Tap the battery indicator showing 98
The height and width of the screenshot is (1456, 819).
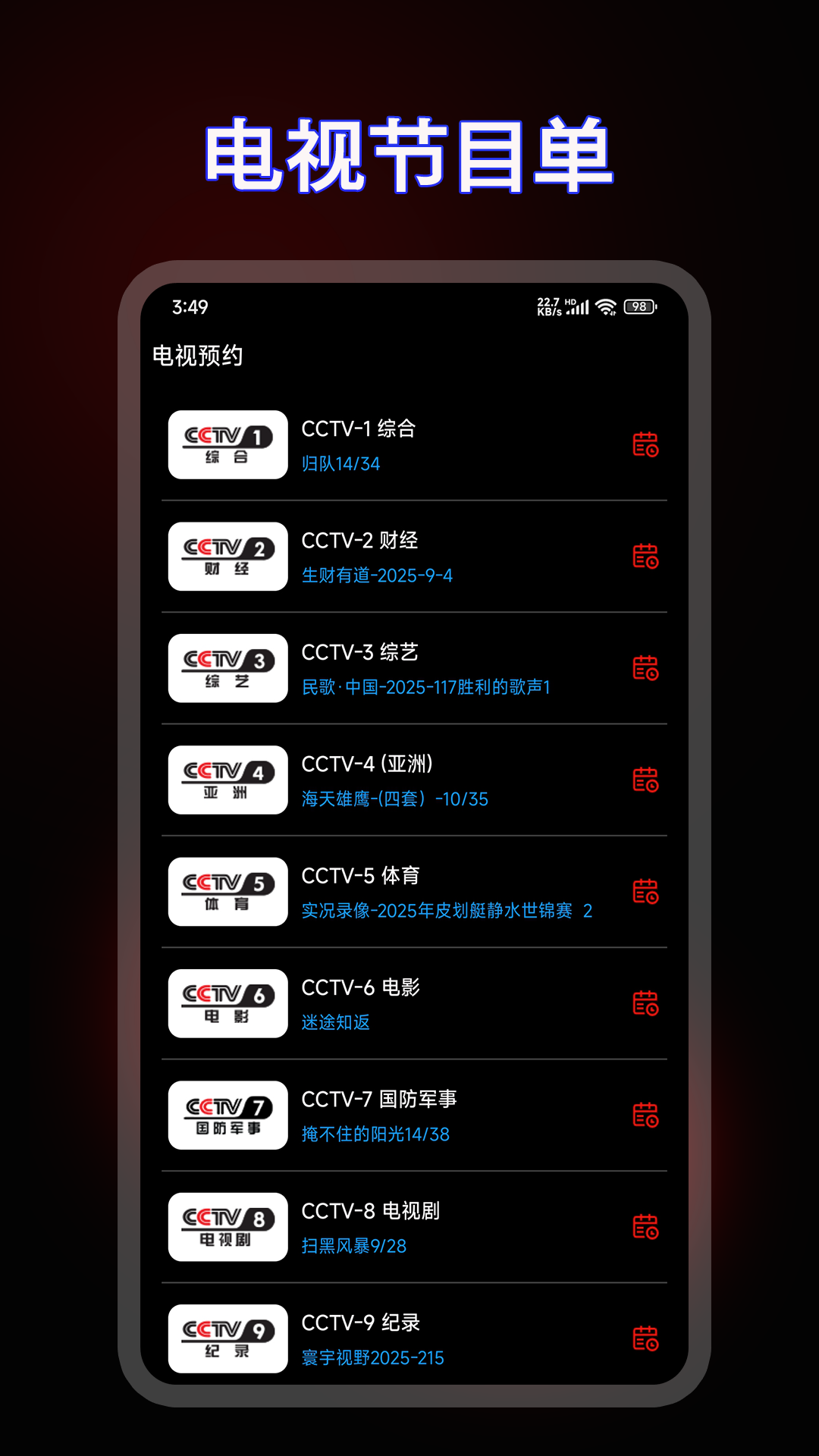click(638, 307)
